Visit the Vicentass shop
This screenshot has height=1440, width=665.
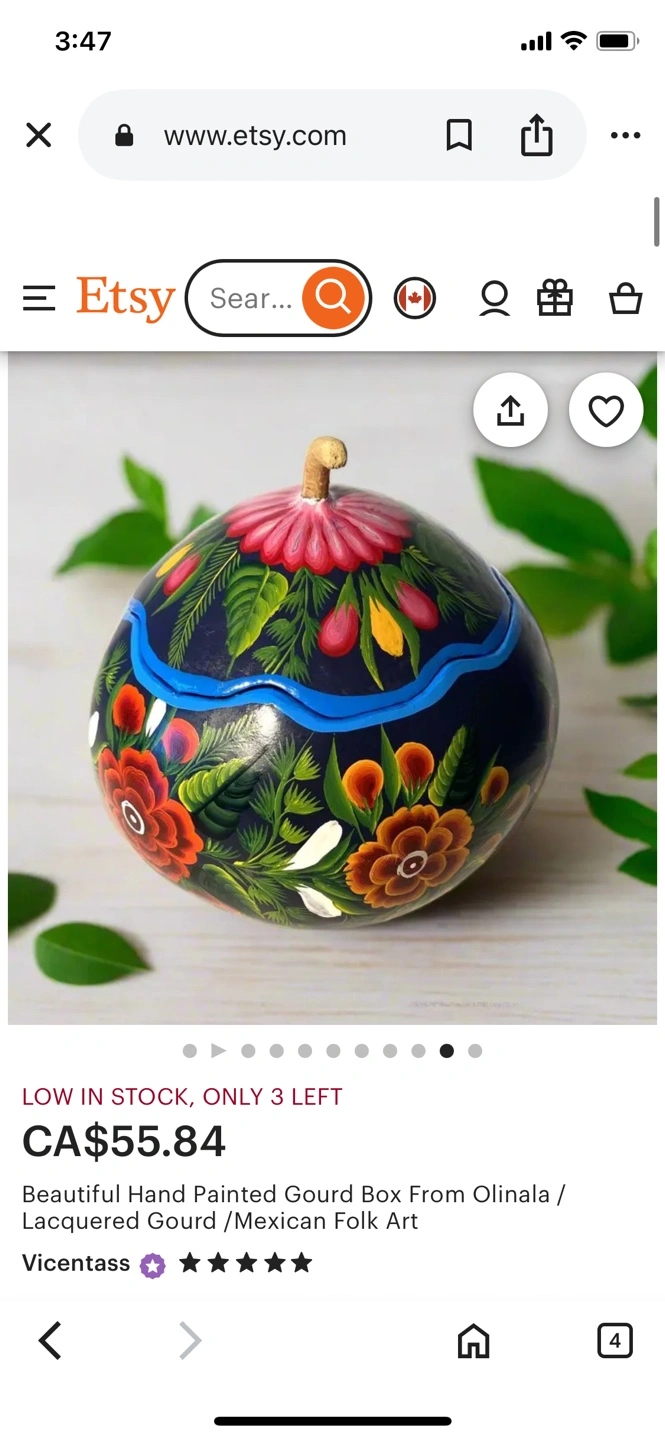(76, 1263)
